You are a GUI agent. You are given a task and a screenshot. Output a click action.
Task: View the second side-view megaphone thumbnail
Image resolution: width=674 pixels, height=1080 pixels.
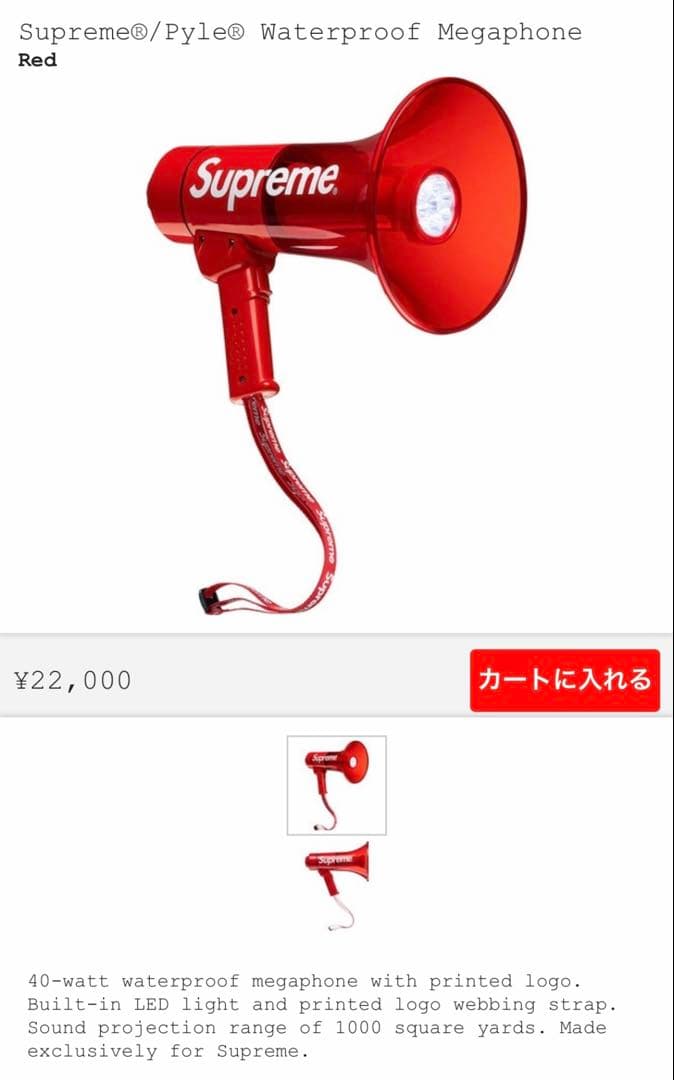point(337,886)
